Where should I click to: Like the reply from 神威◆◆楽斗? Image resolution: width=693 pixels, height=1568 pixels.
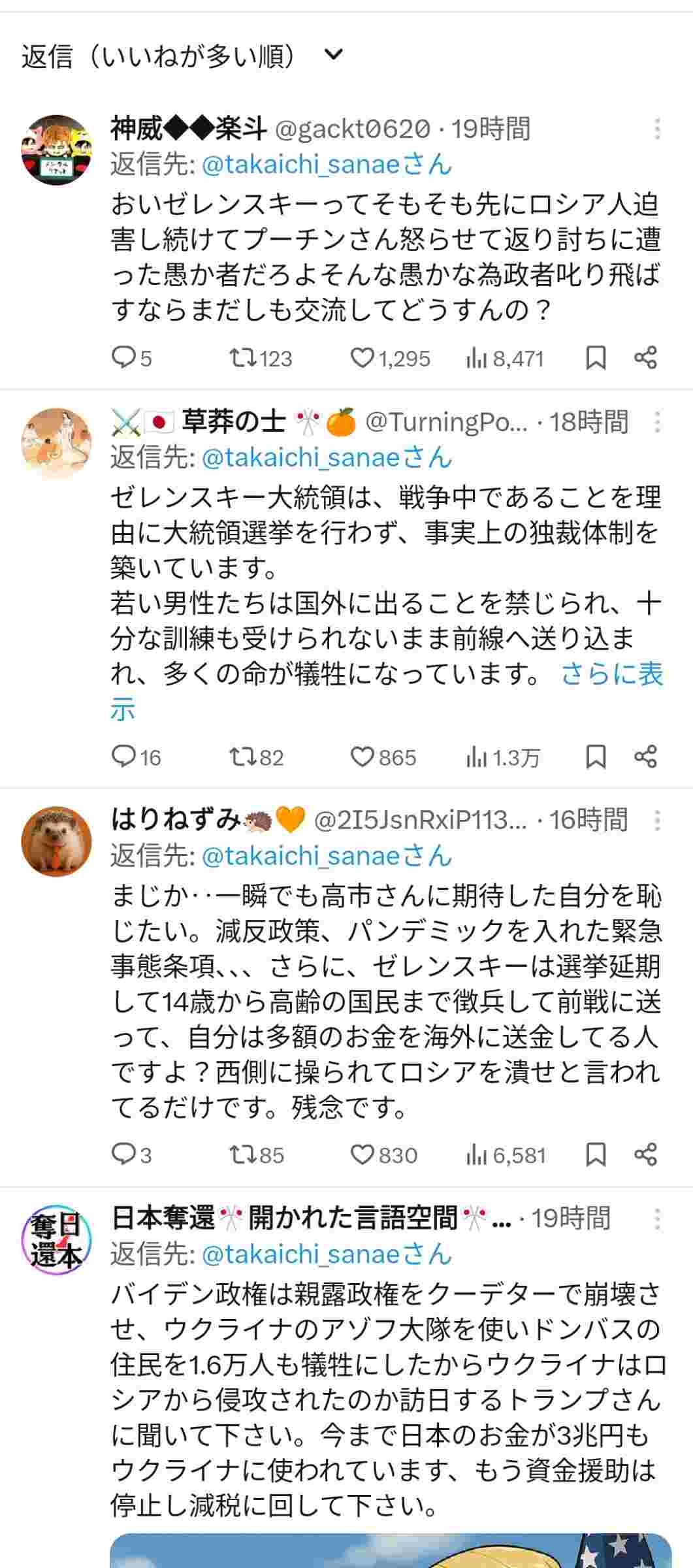tap(361, 358)
